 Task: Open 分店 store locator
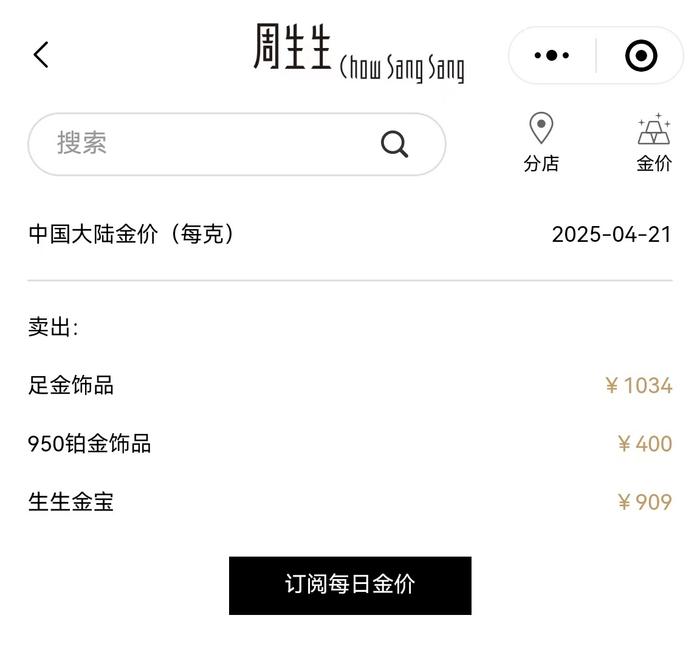[x=541, y=143]
